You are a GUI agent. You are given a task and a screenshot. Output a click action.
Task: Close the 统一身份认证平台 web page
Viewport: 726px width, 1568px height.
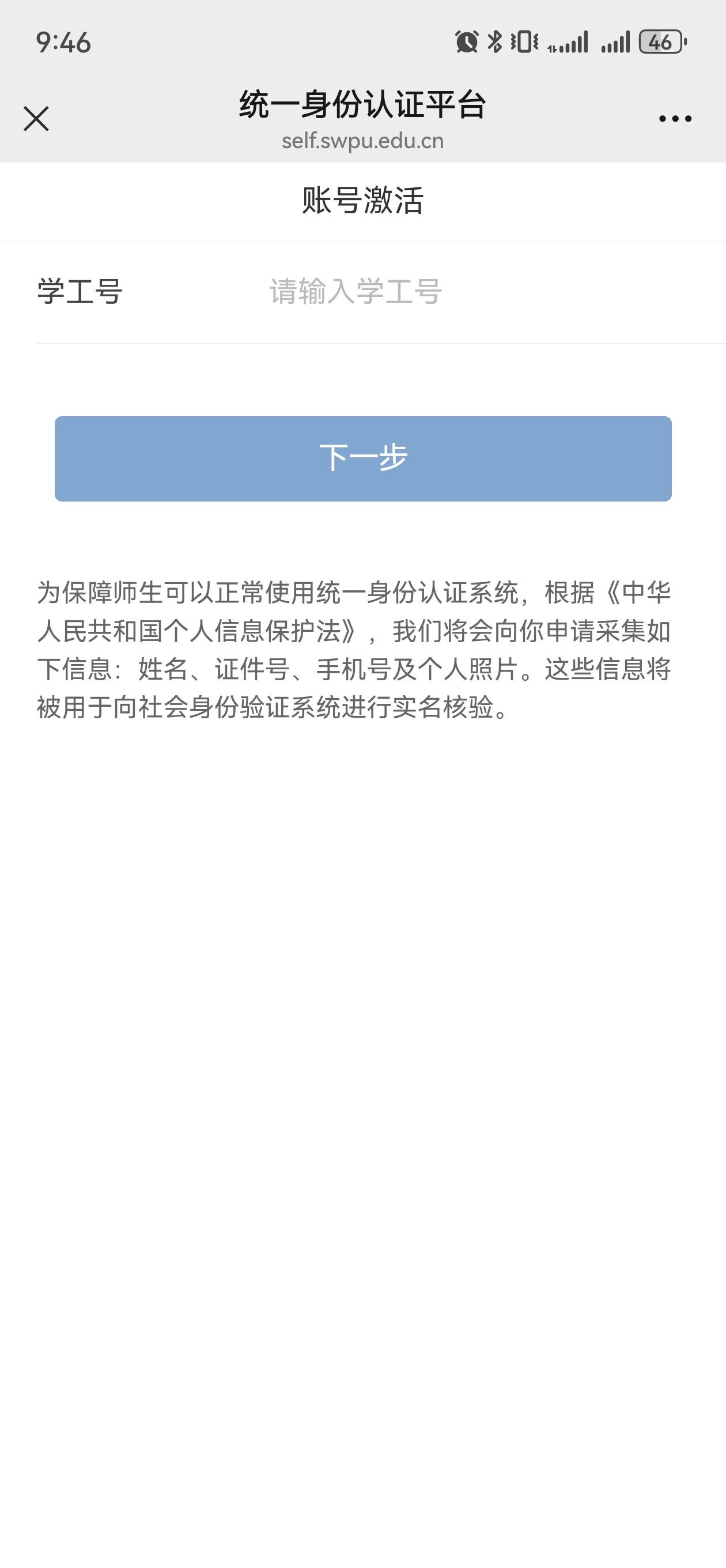(x=36, y=119)
